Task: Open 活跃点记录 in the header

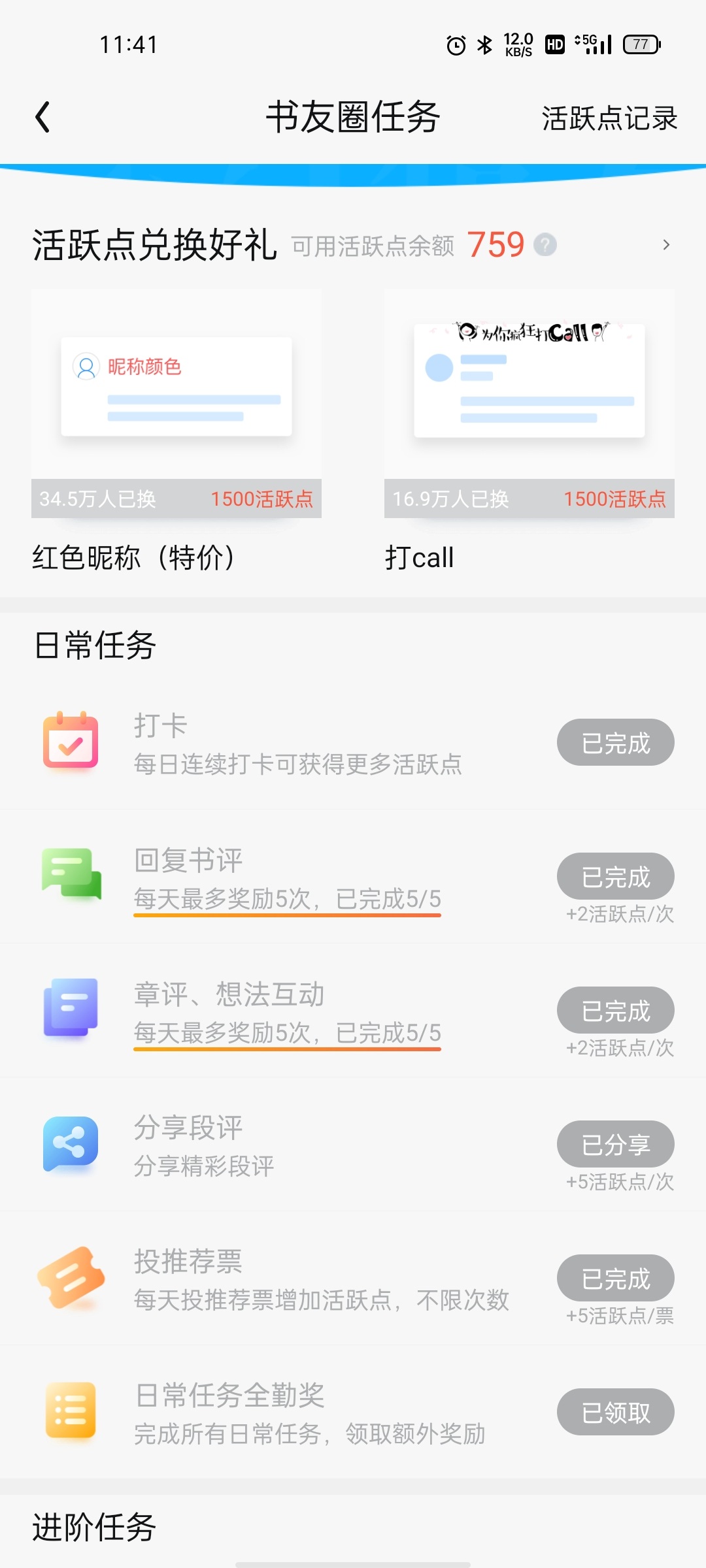Action: [x=609, y=119]
